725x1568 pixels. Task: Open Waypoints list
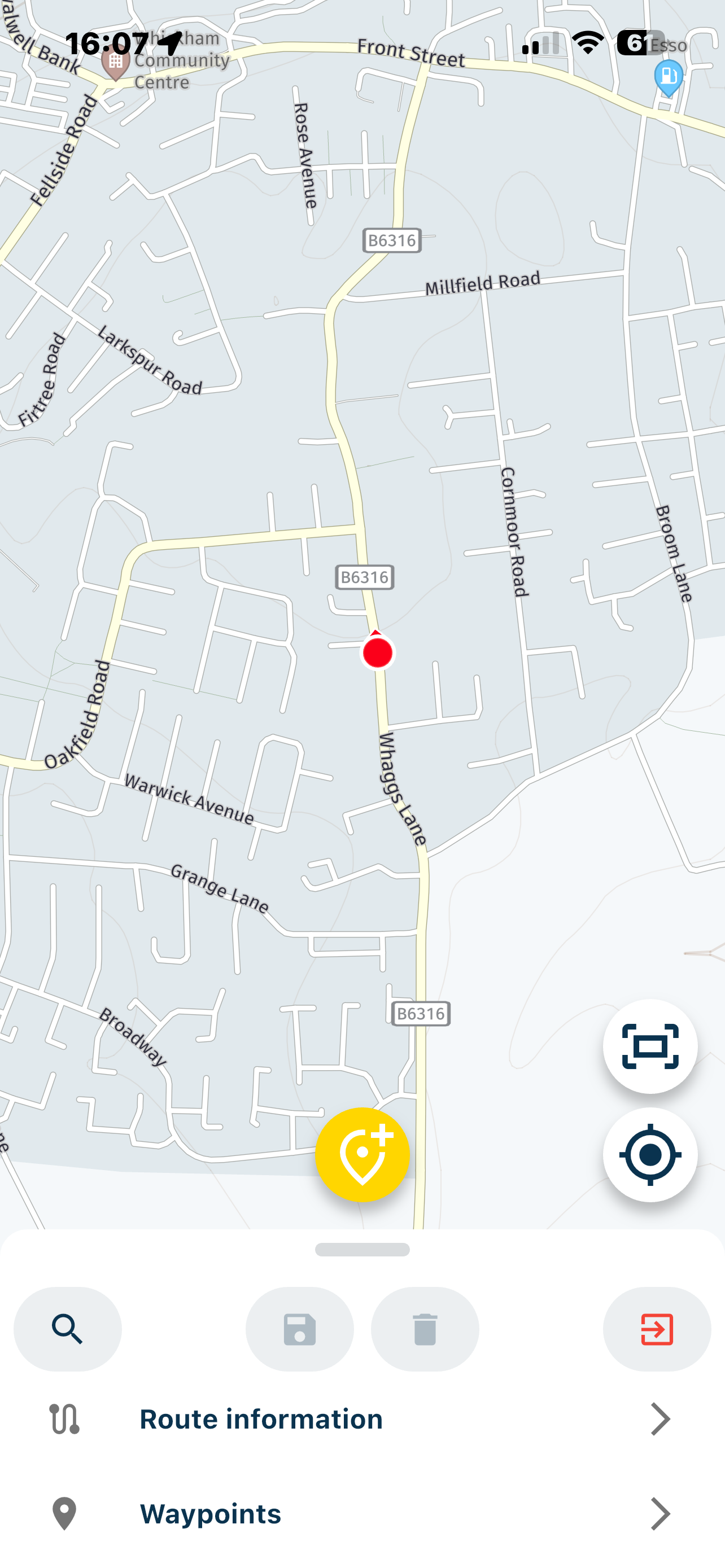click(362, 1514)
